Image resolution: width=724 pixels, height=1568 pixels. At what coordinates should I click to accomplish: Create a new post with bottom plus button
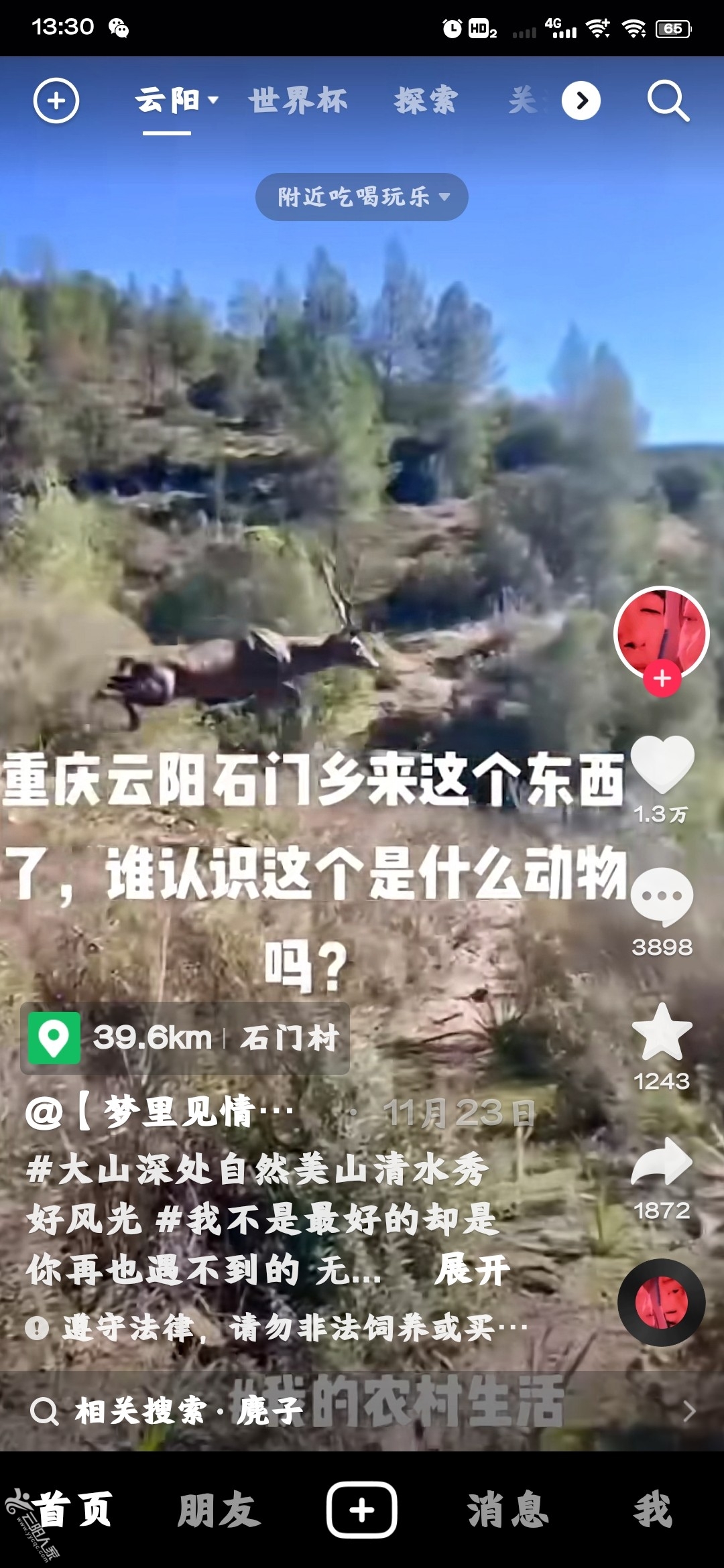pos(361,1510)
